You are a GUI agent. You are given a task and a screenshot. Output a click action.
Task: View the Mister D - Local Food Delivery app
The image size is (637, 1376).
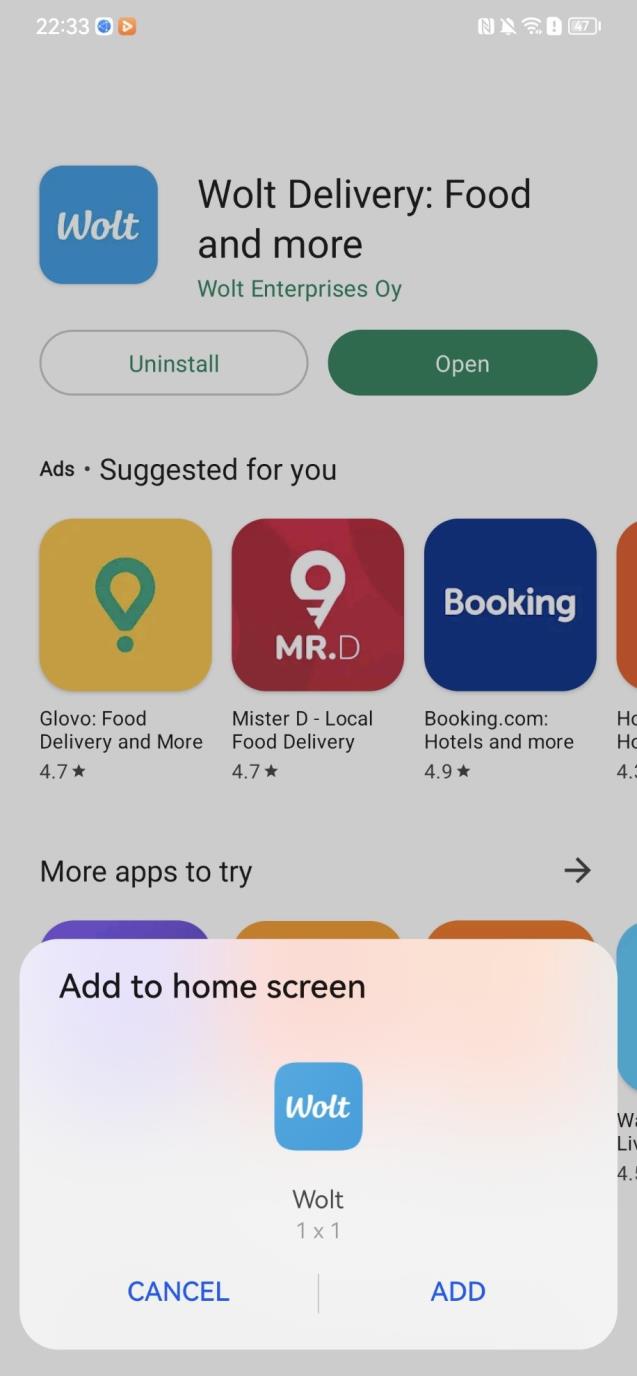pyautogui.click(x=318, y=605)
